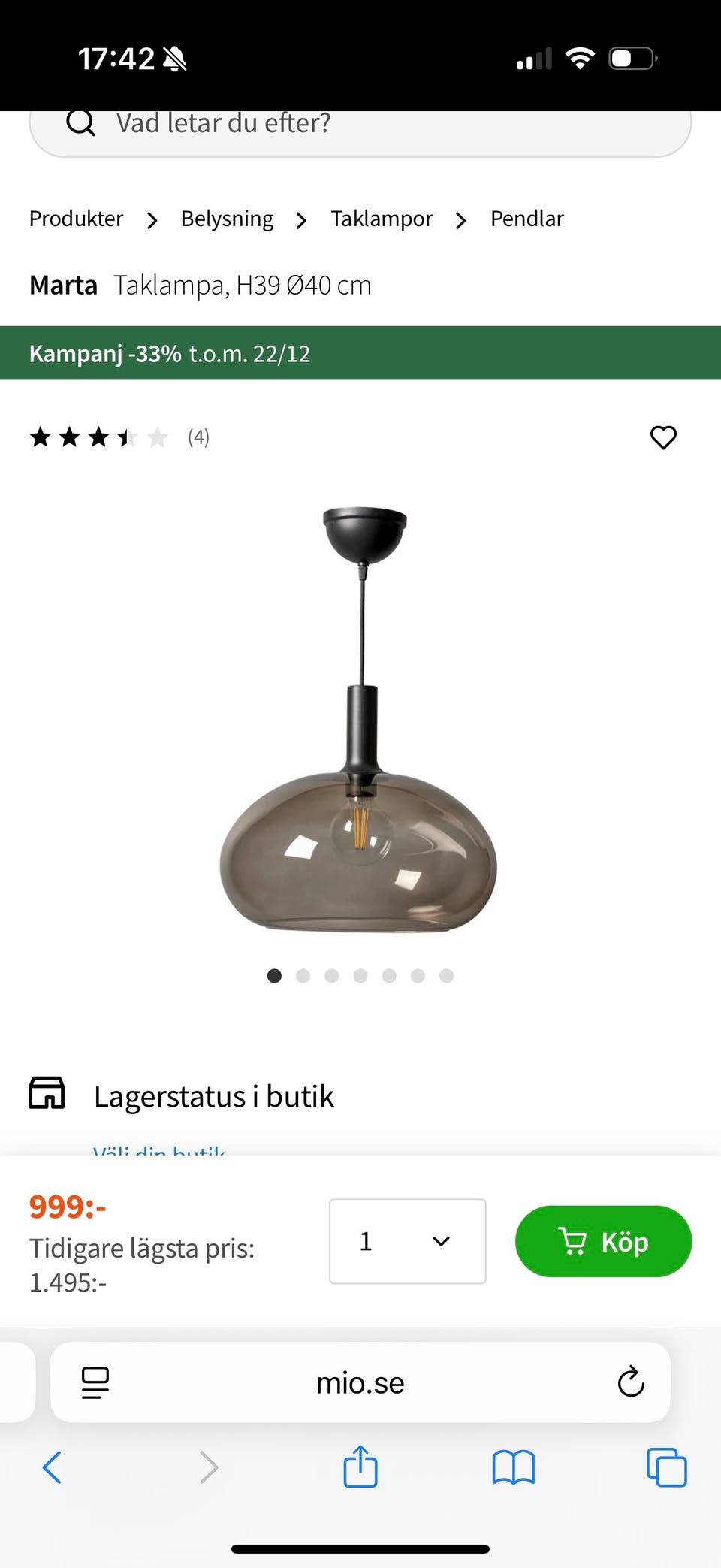This screenshot has width=721, height=1568.
Task: Open breadcrumb chevron after Taklampor
Action: (x=460, y=220)
